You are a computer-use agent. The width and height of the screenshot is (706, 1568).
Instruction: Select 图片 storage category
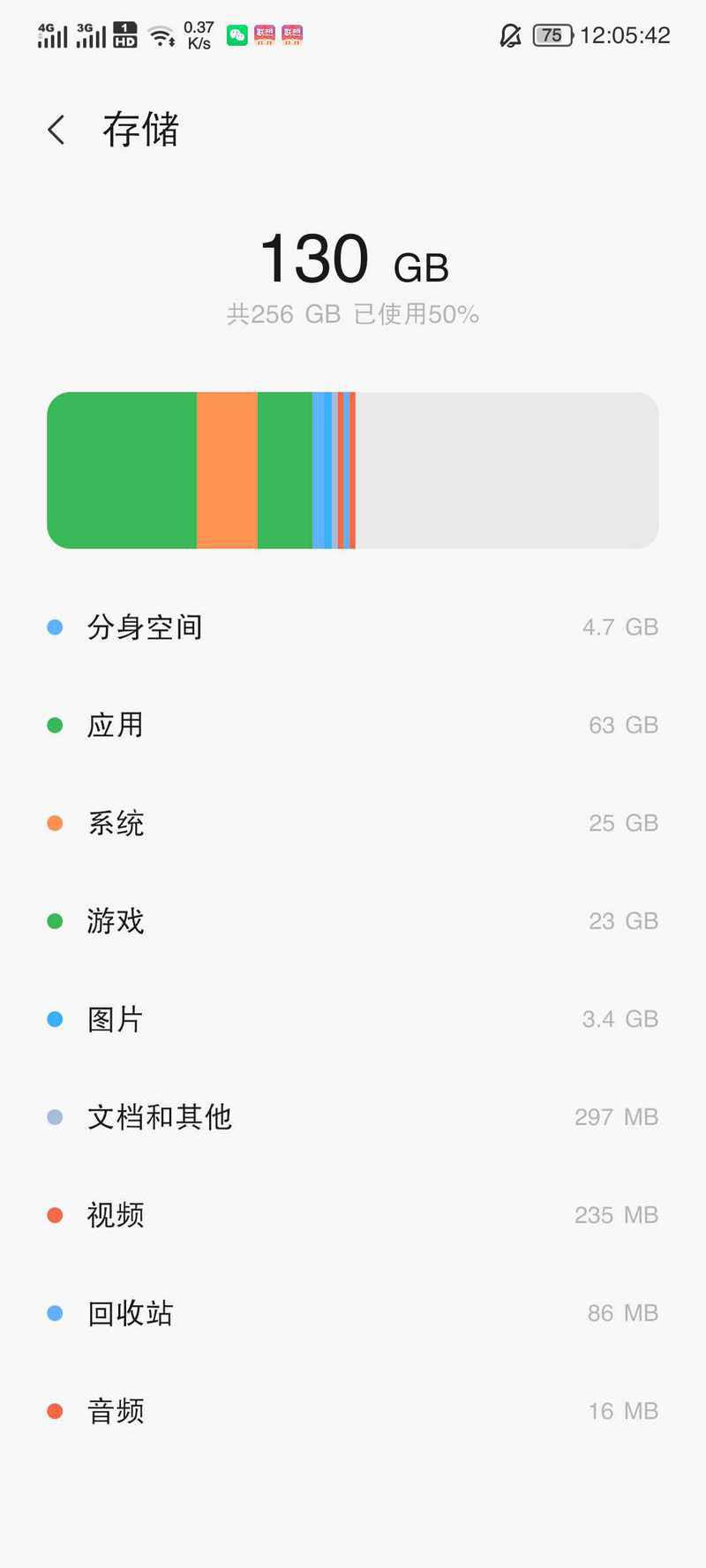click(x=353, y=1019)
